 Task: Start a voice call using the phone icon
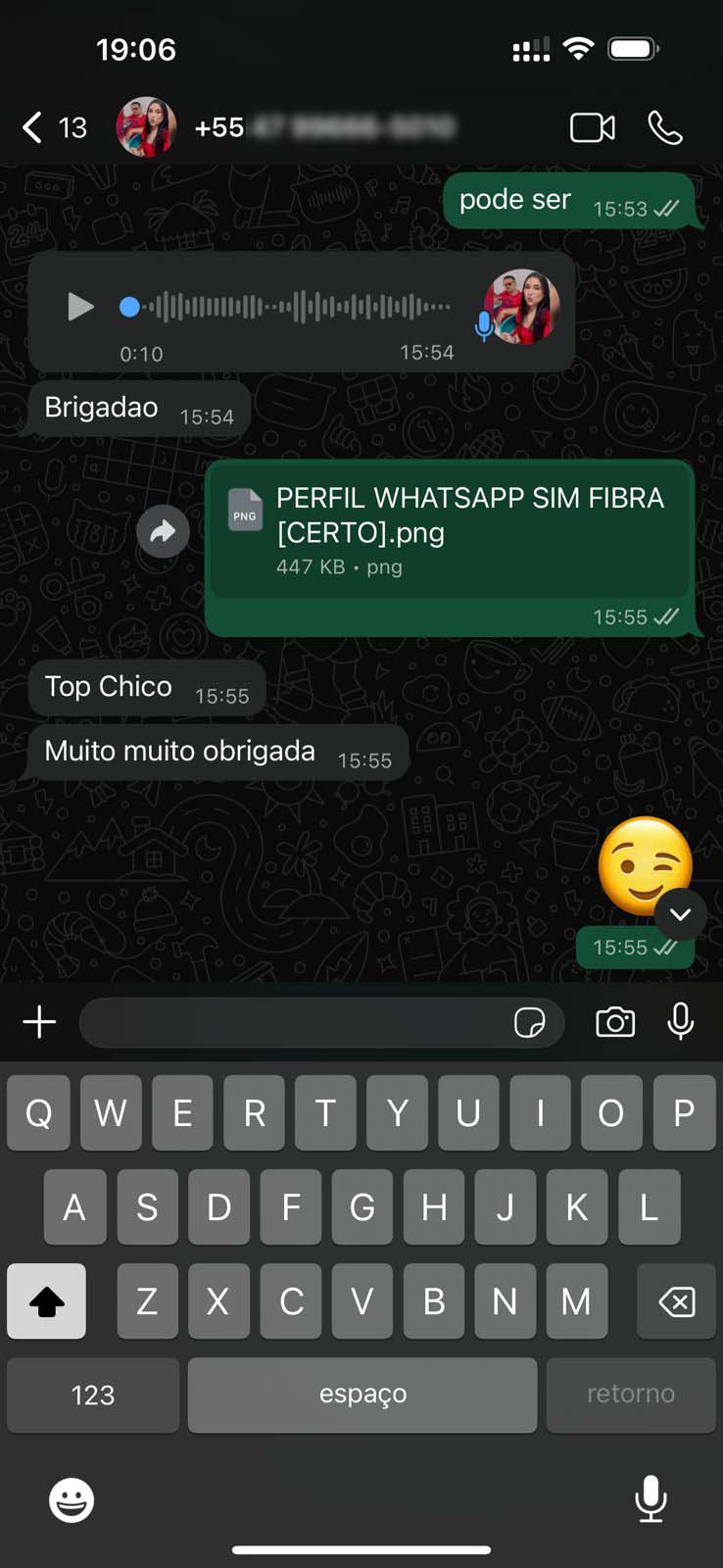click(667, 127)
